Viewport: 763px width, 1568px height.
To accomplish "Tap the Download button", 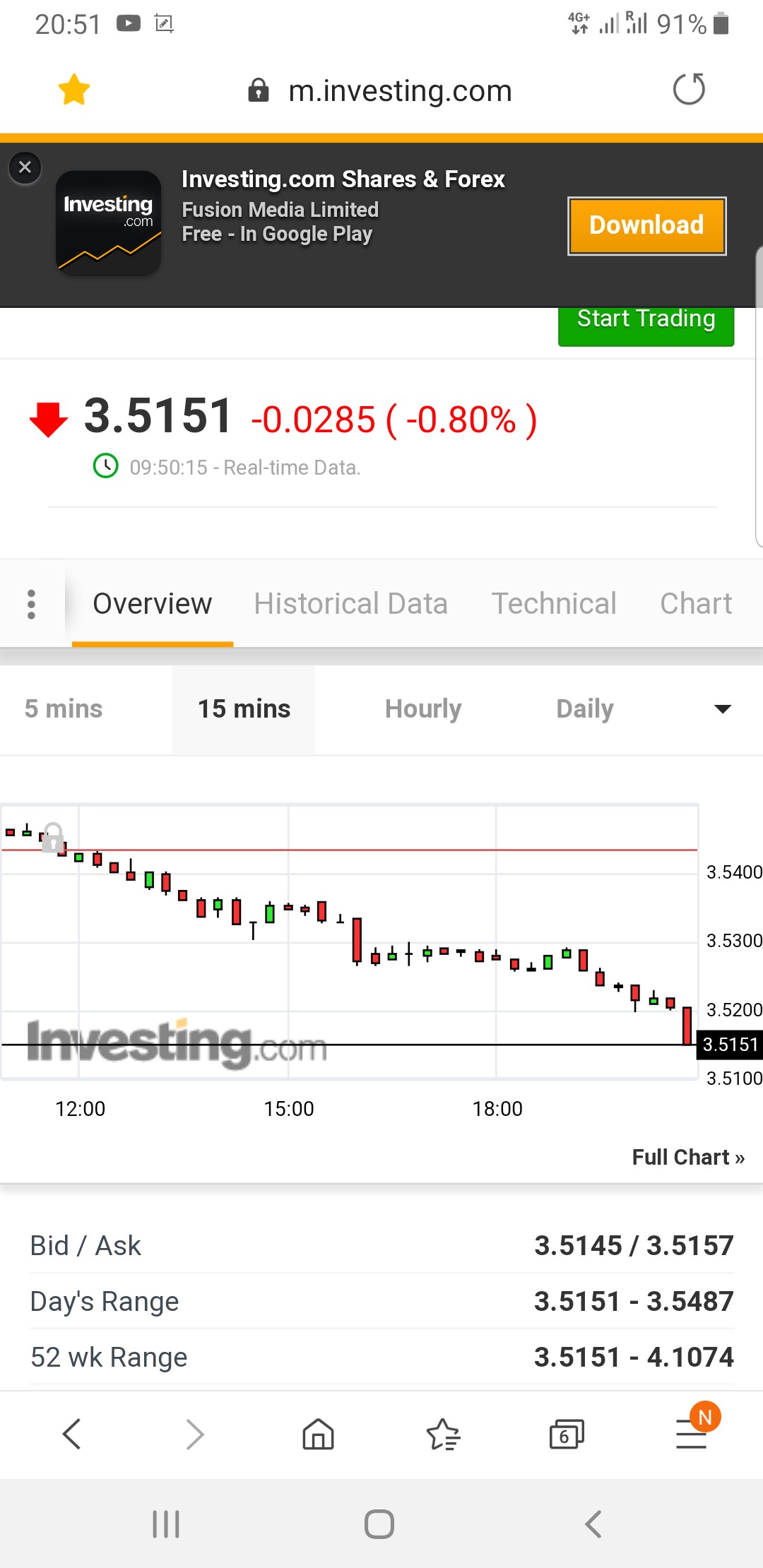I will coord(646,225).
